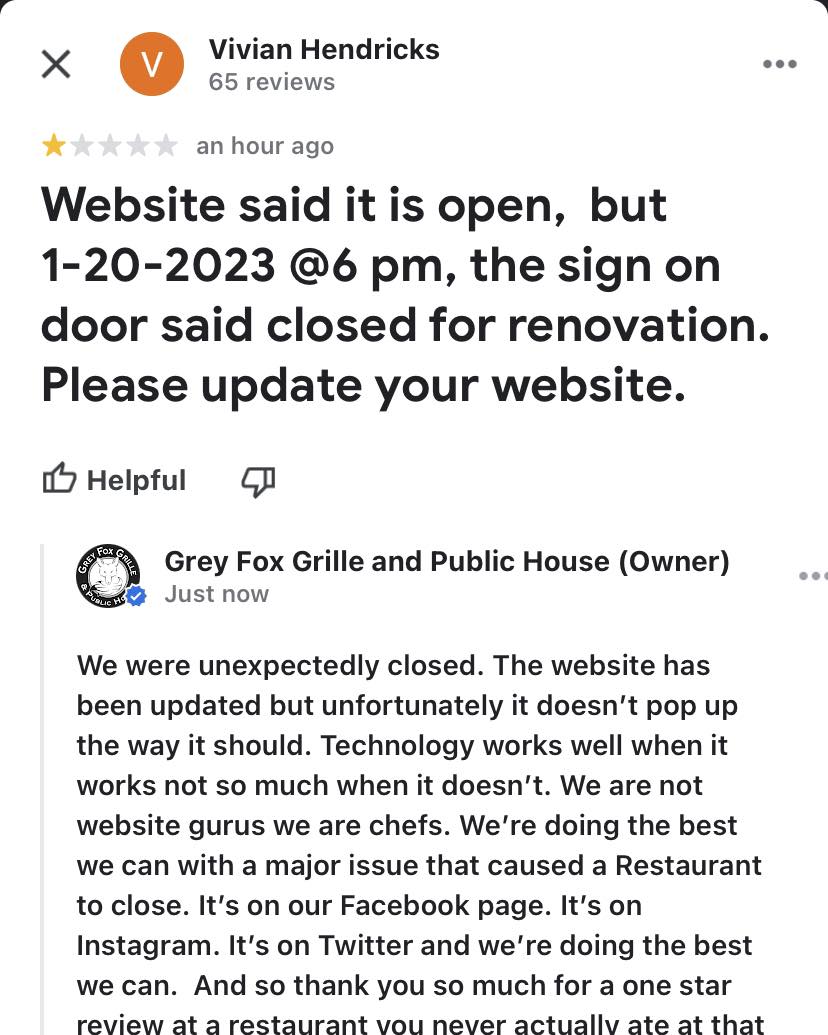The width and height of the screenshot is (828, 1035).
Task: Open overflow menu on the owner's reply
Action: click(x=812, y=577)
